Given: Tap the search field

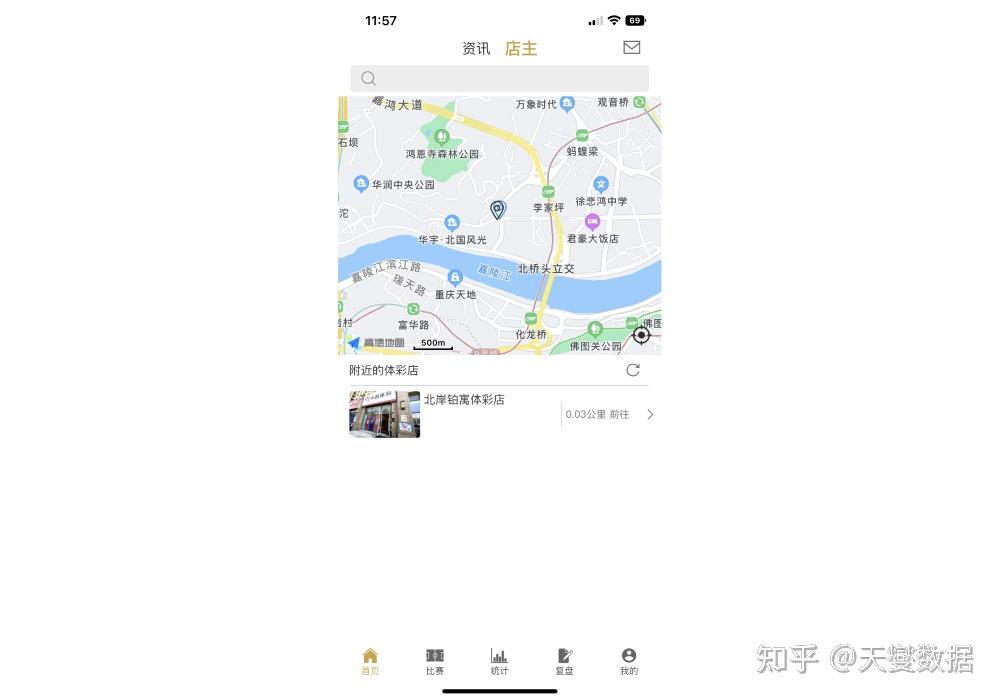Looking at the screenshot, I should pyautogui.click(x=500, y=79).
